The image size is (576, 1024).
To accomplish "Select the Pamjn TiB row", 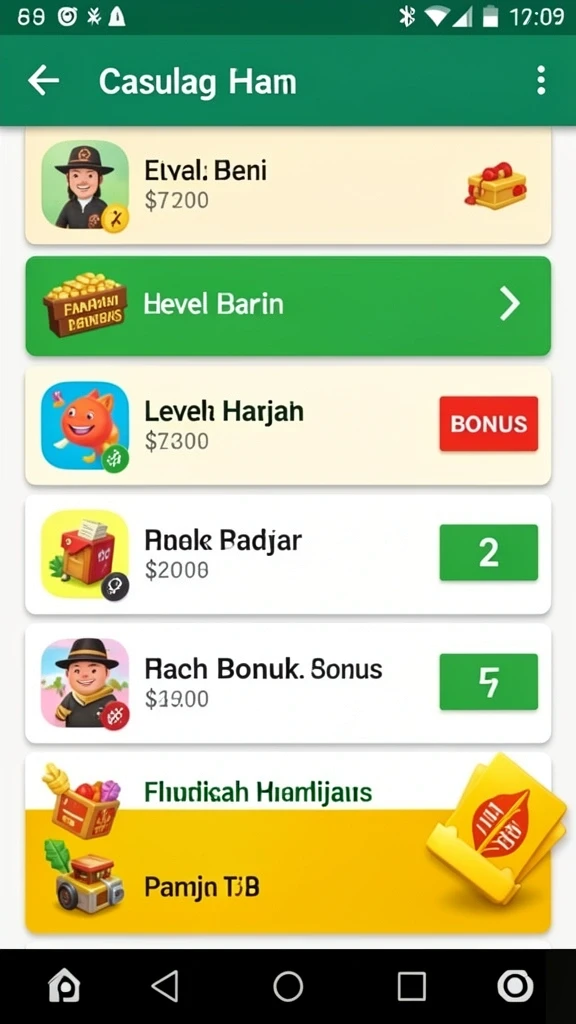I will [288, 887].
